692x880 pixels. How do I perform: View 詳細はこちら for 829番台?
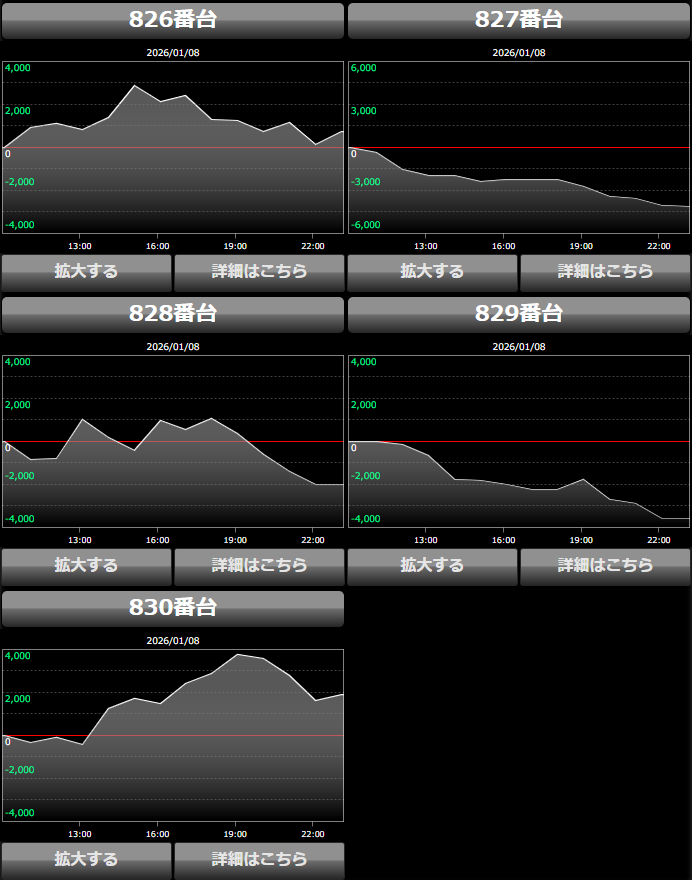click(605, 566)
